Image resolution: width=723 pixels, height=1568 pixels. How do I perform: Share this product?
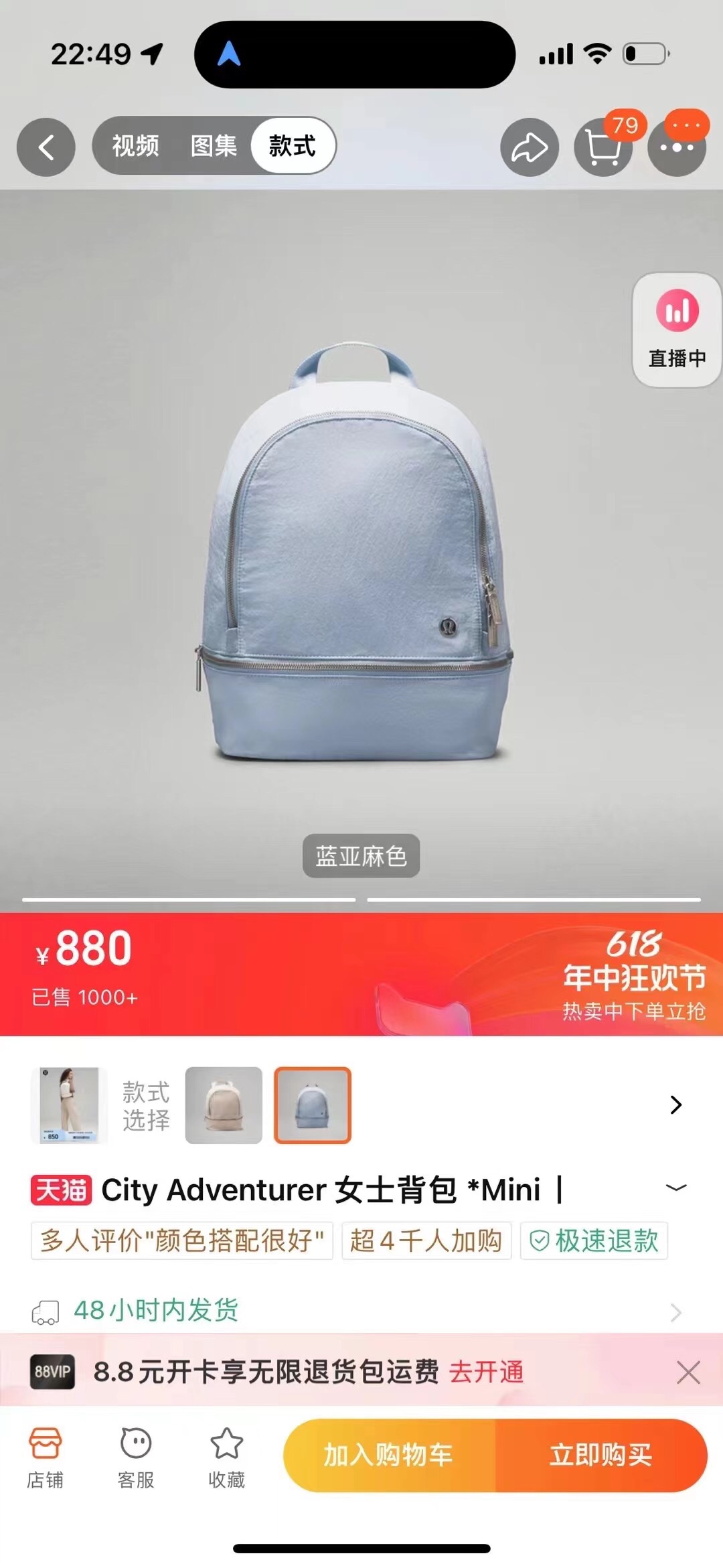pos(530,147)
